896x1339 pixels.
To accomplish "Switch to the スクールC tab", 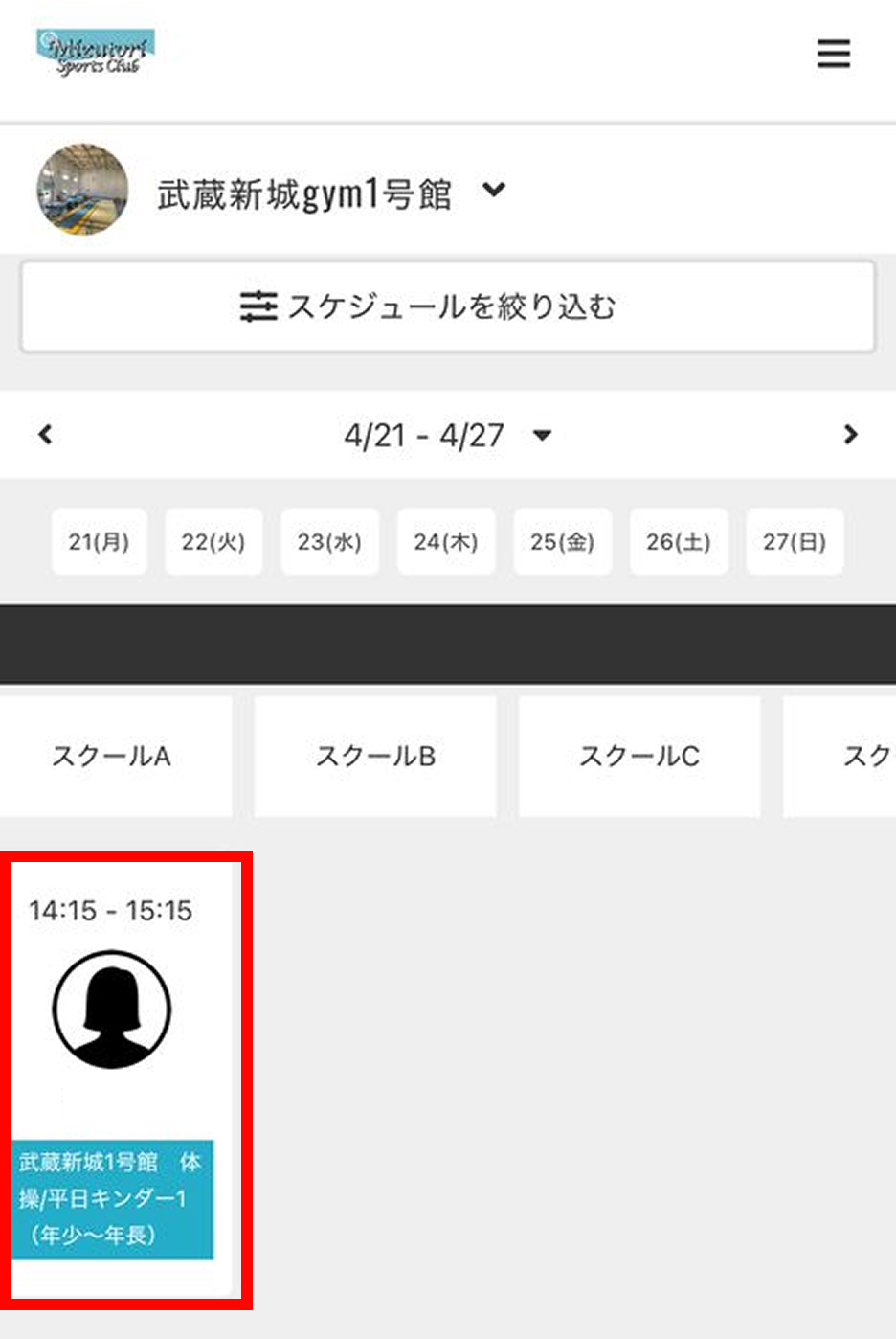I will pyautogui.click(x=638, y=757).
